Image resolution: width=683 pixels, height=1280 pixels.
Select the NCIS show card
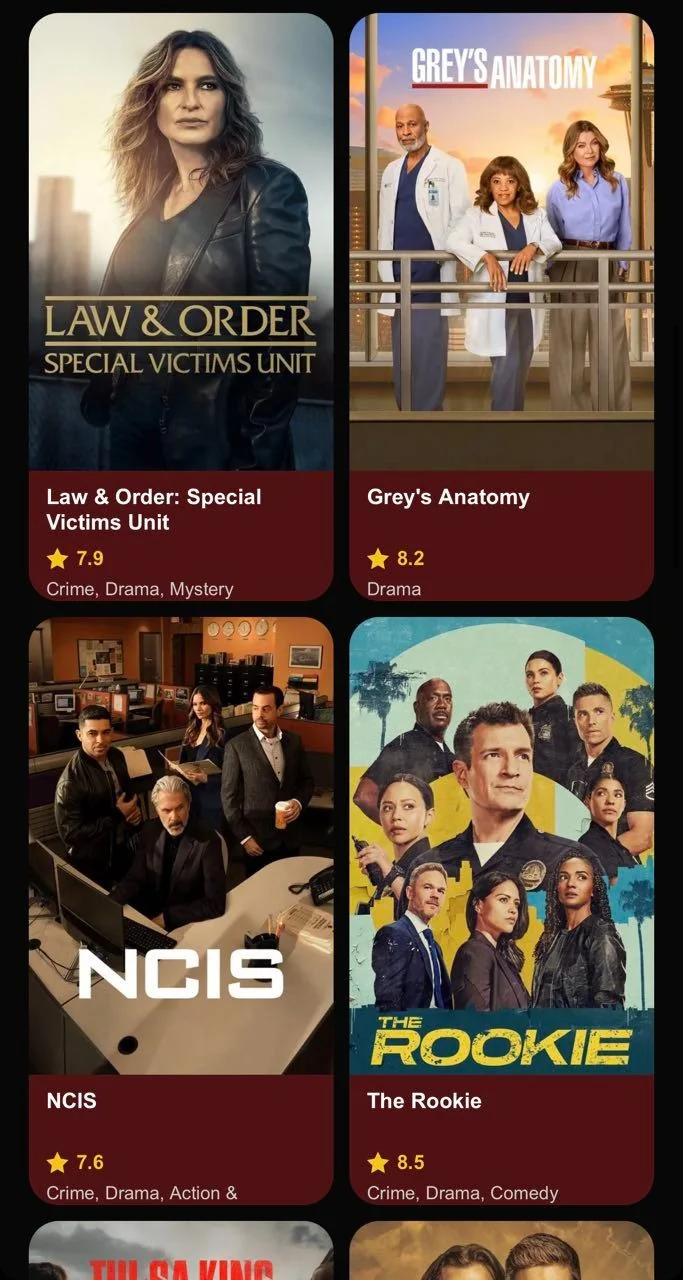pyautogui.click(x=181, y=911)
